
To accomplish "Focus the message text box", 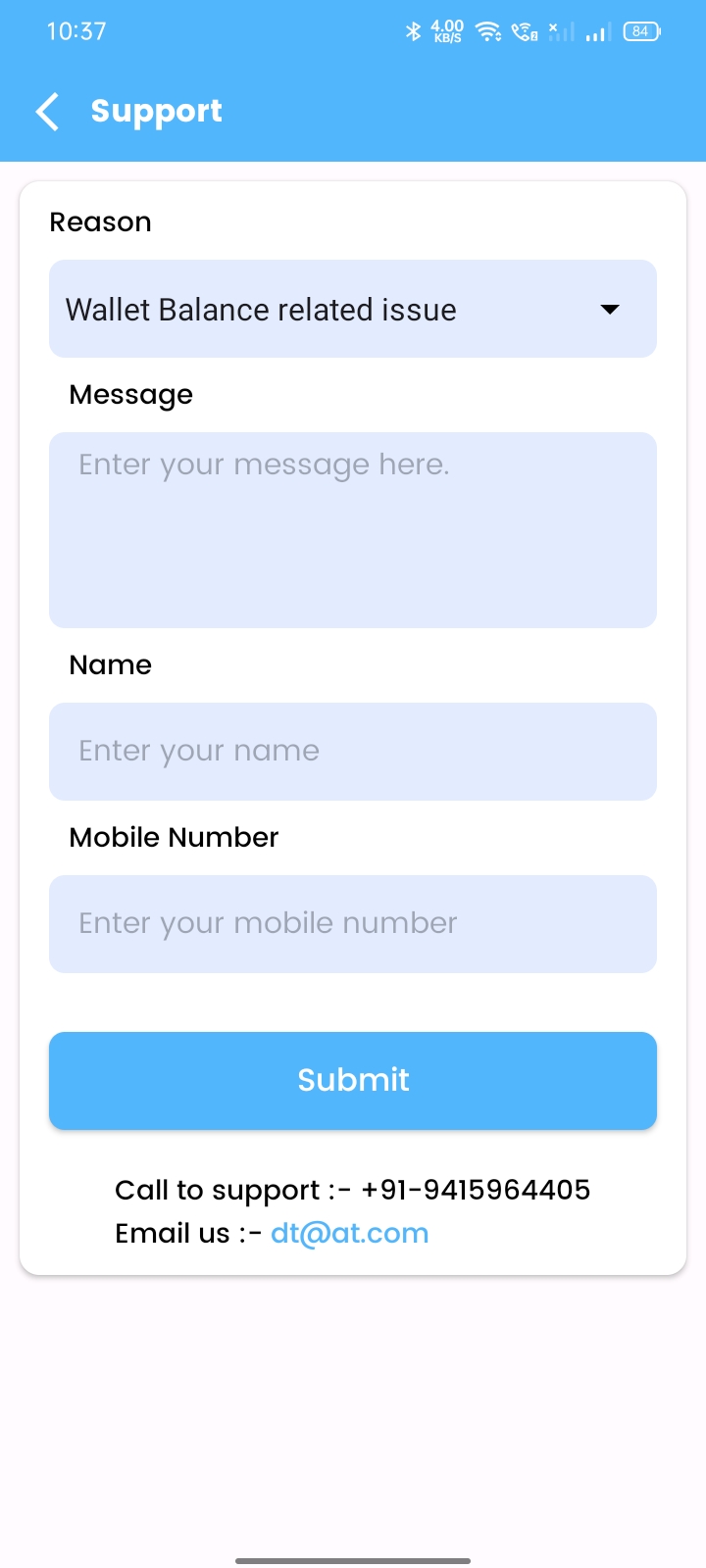I will 353,530.
